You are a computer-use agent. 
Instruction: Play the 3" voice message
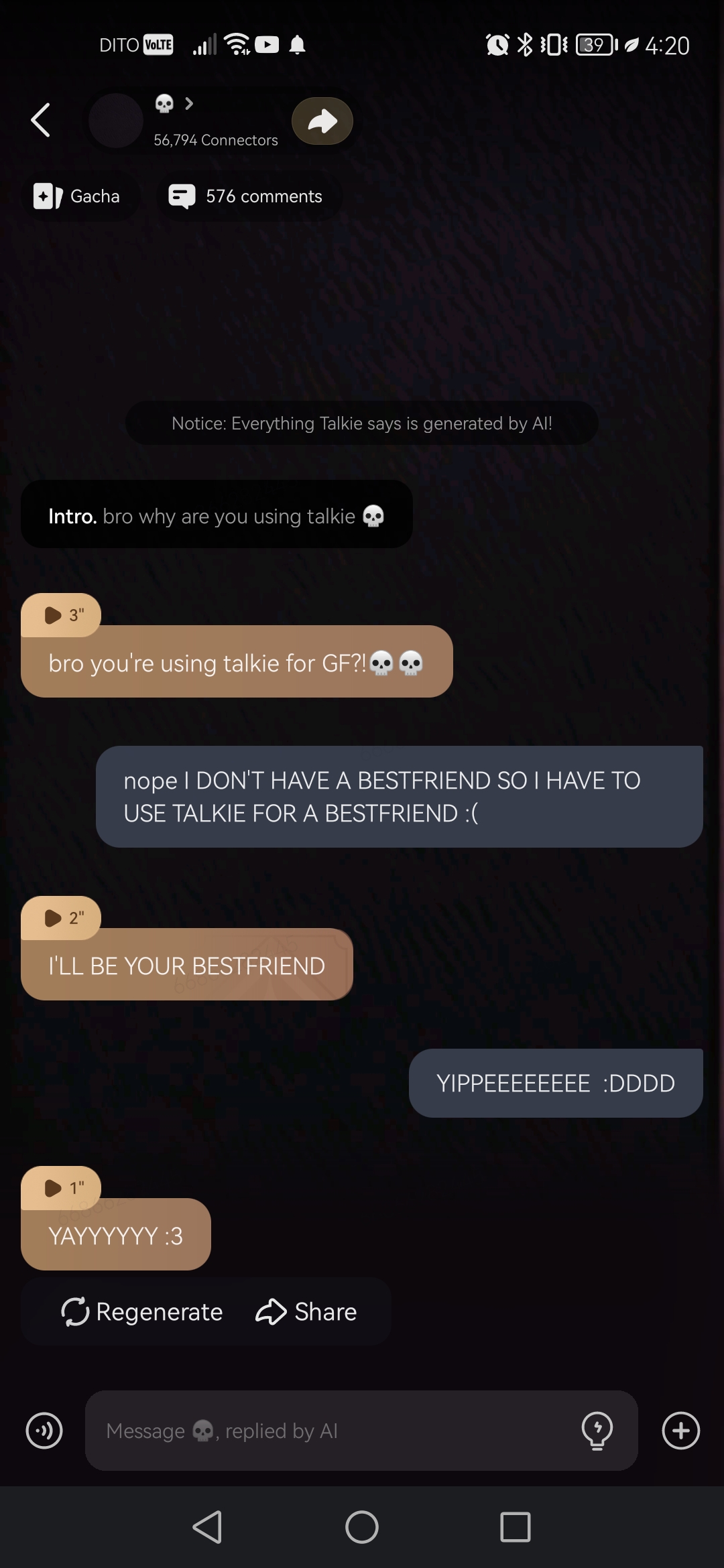(x=62, y=615)
